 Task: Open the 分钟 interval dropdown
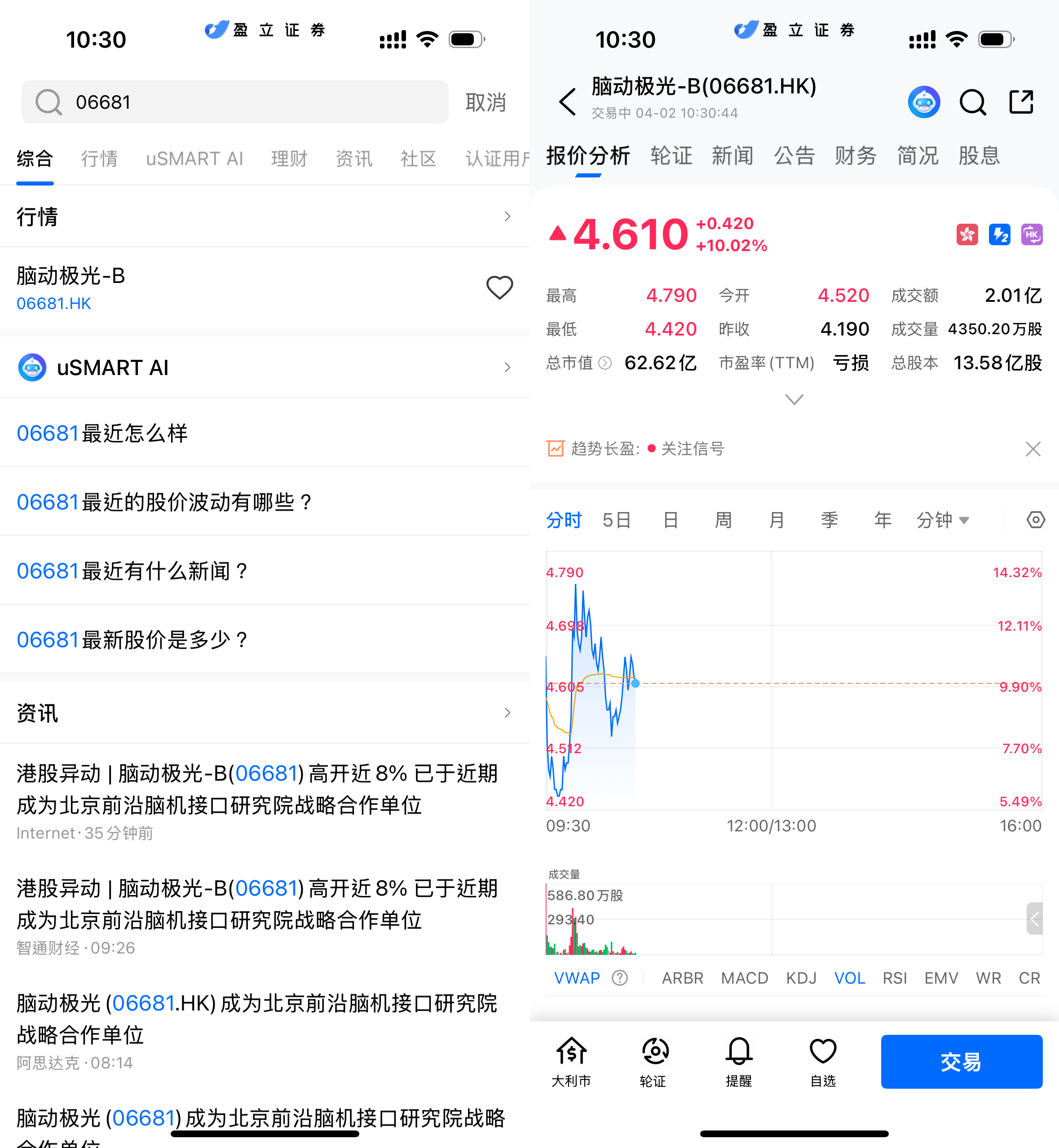tap(943, 520)
